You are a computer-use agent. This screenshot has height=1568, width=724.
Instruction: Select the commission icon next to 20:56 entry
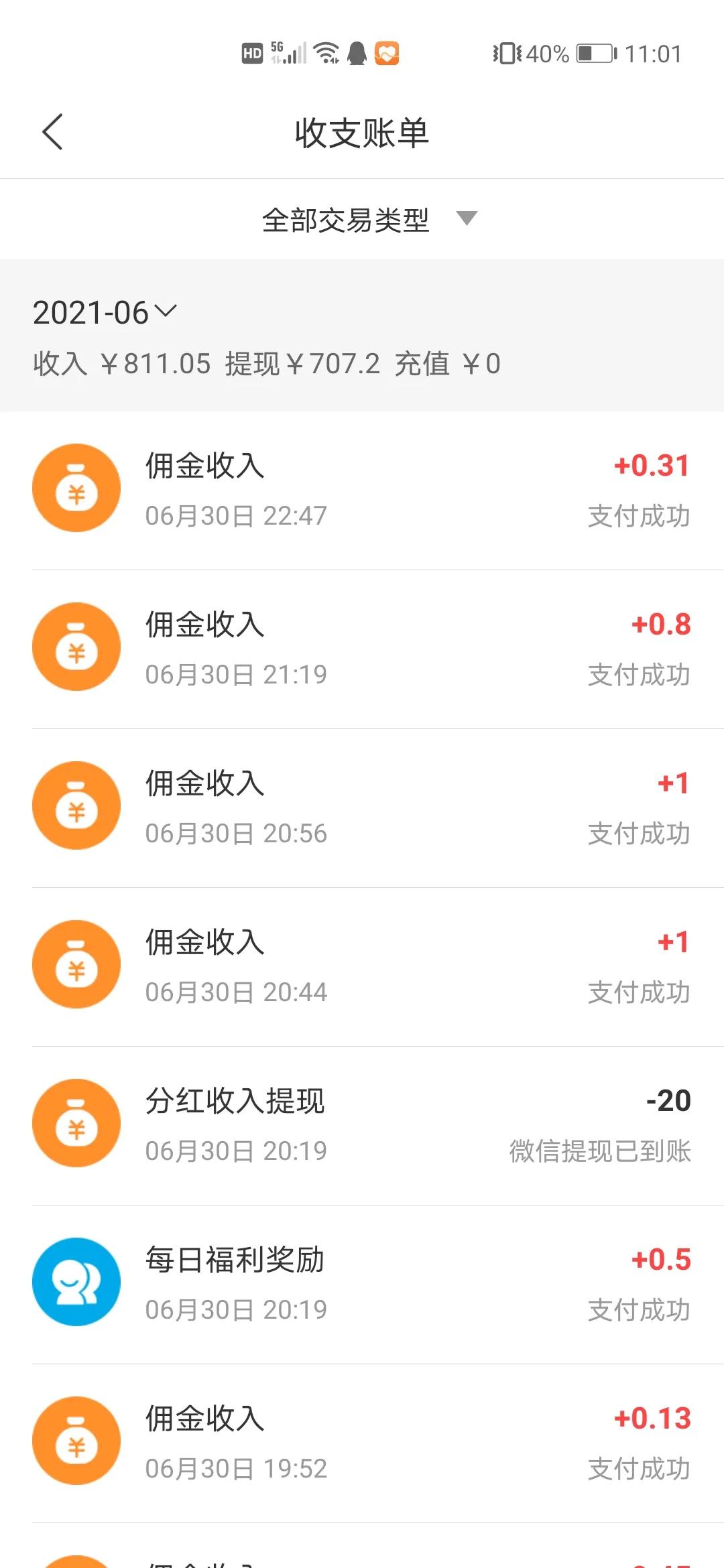[x=76, y=805]
